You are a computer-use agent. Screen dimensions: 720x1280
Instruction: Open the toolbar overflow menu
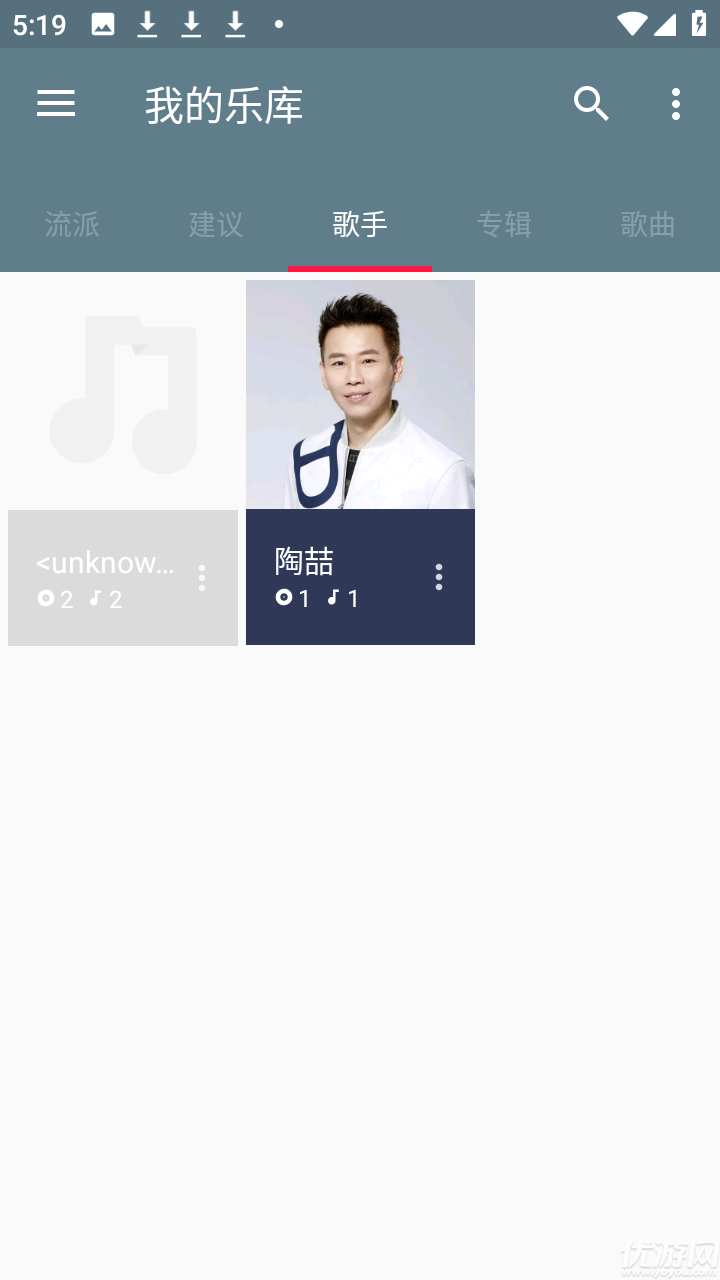[x=675, y=104]
